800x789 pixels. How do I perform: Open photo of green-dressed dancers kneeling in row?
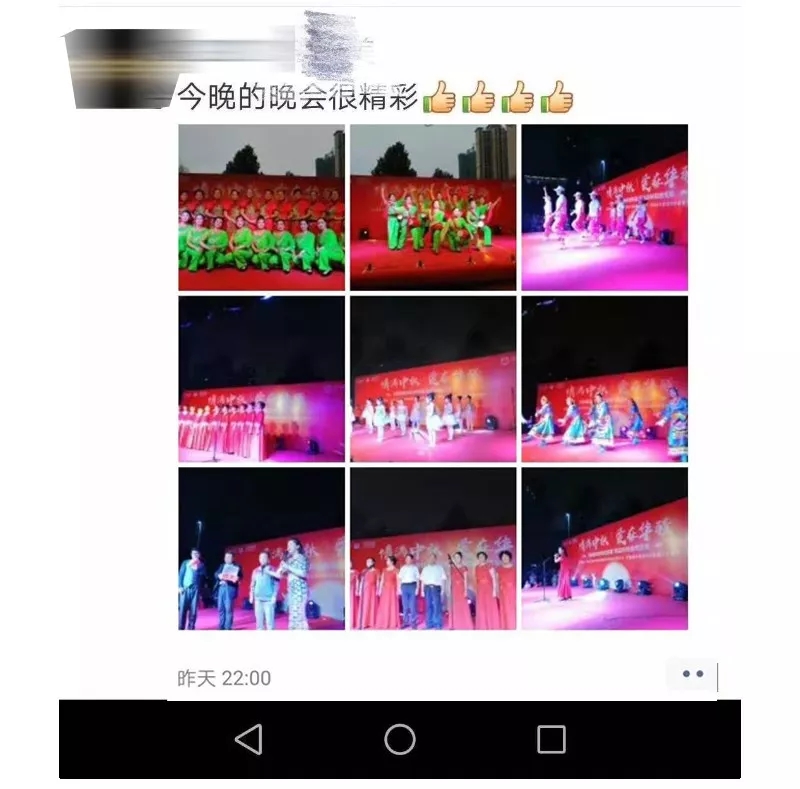261,207
